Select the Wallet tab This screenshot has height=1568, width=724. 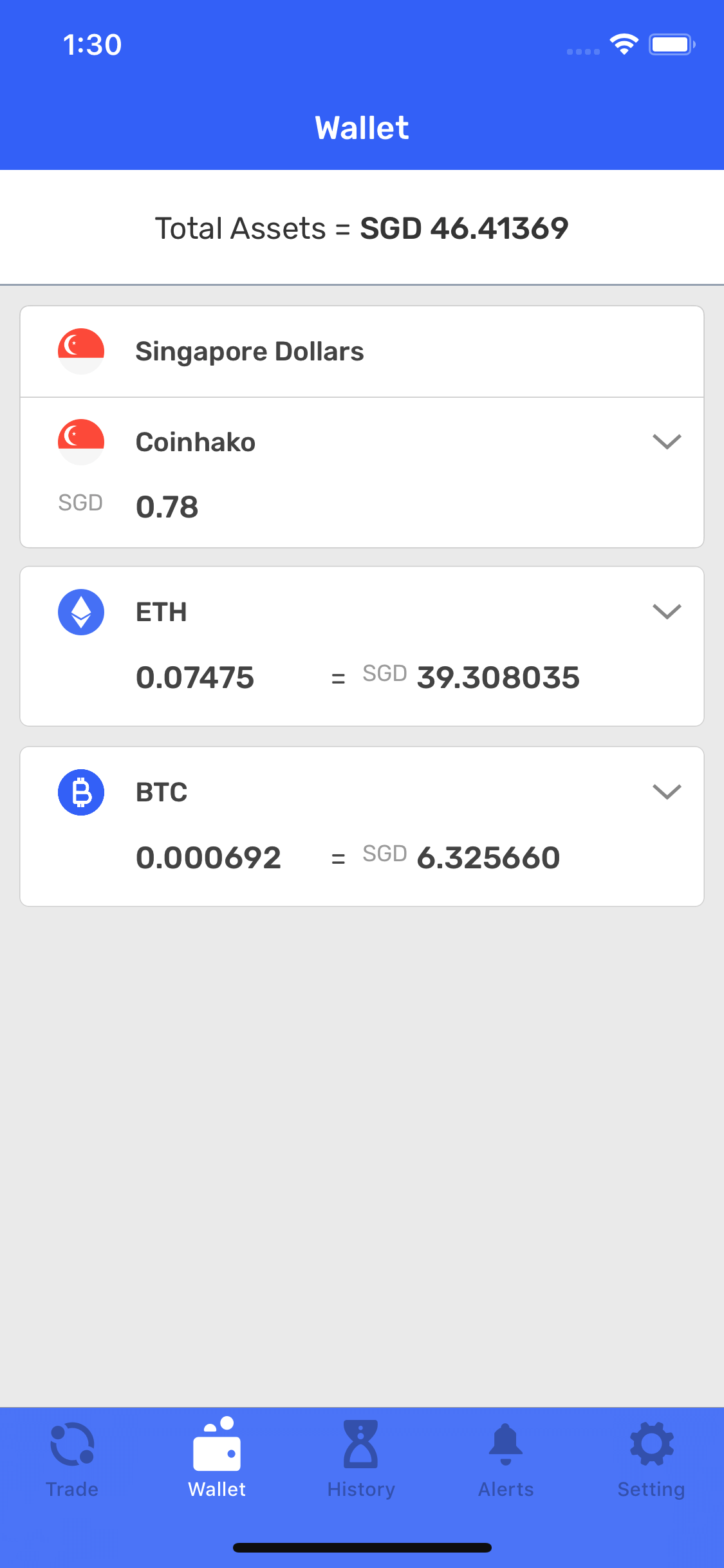[x=217, y=1460]
